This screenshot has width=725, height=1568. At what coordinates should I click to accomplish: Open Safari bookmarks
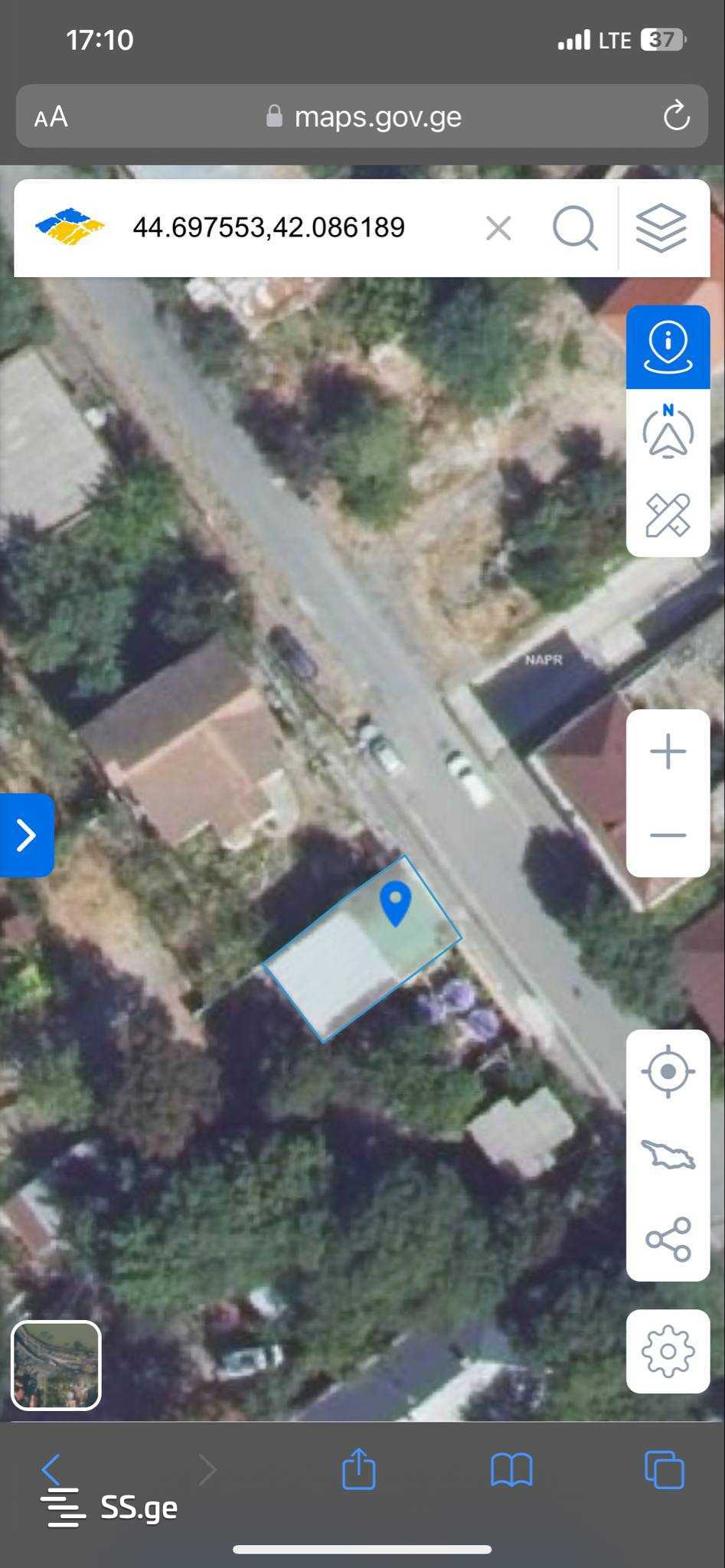(x=511, y=1469)
